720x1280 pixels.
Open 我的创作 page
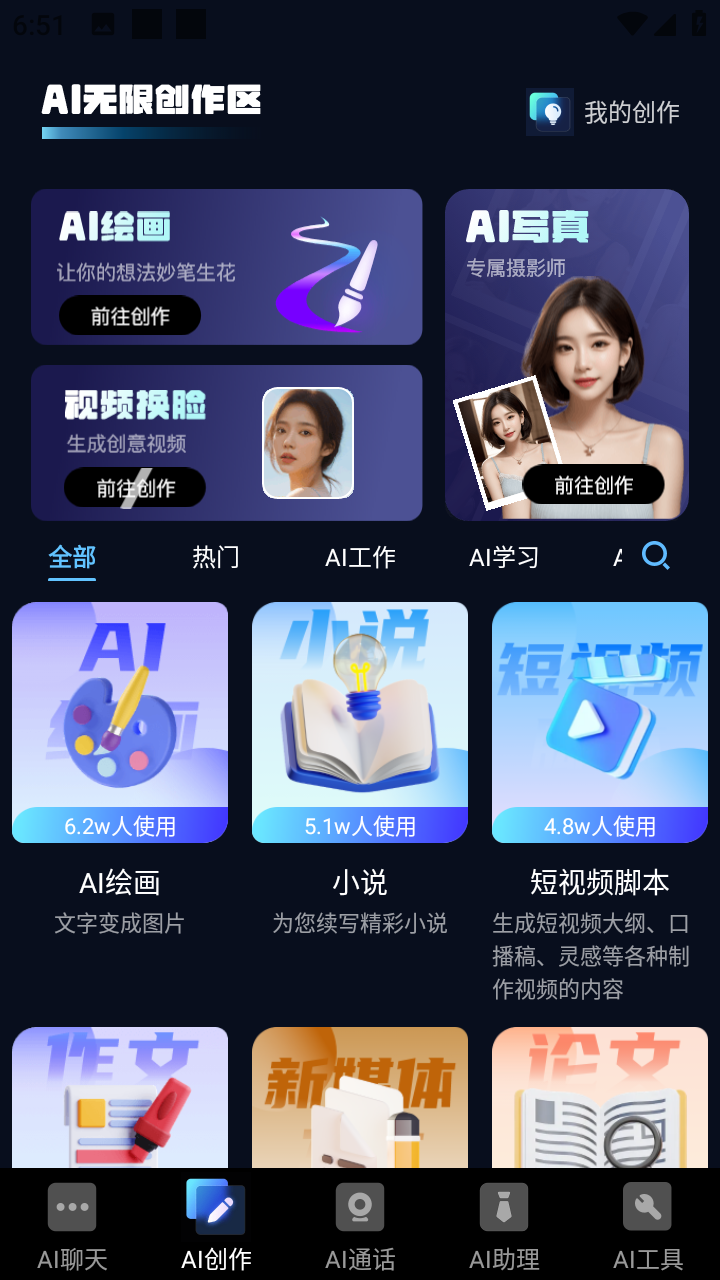click(606, 112)
